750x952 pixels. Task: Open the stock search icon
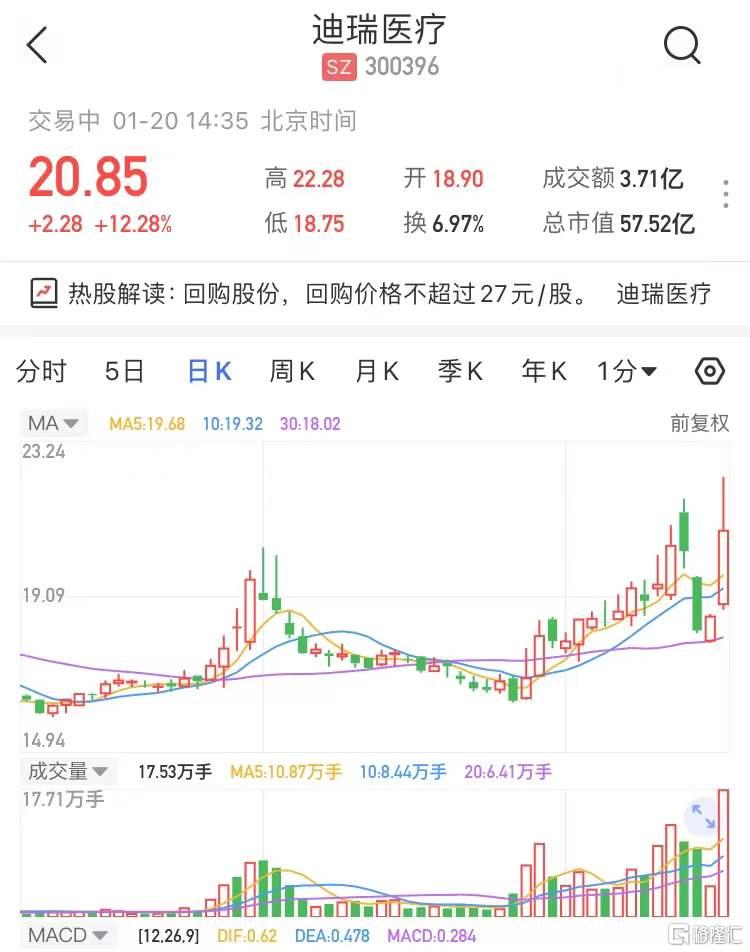point(682,45)
